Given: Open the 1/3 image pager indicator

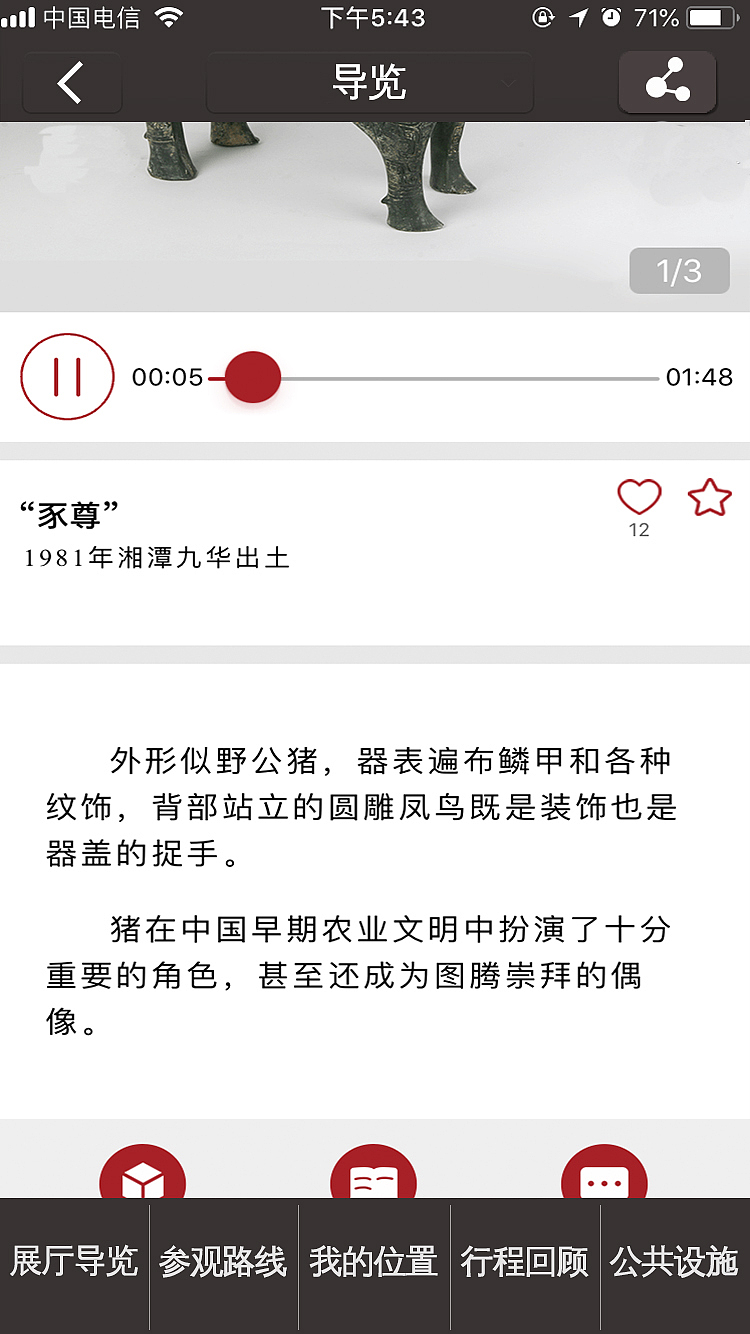Looking at the screenshot, I should click(679, 270).
